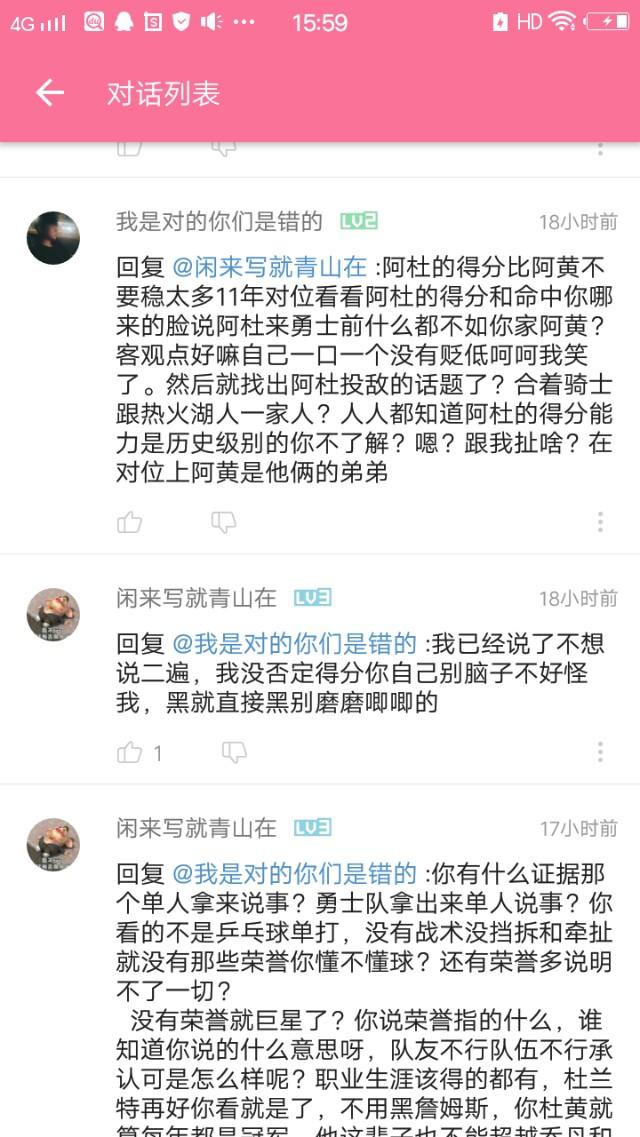This screenshot has width=640, height=1137.
Task: Open 闲来写就青山在's avatar on 18小时前 reply
Action: click(x=53, y=615)
